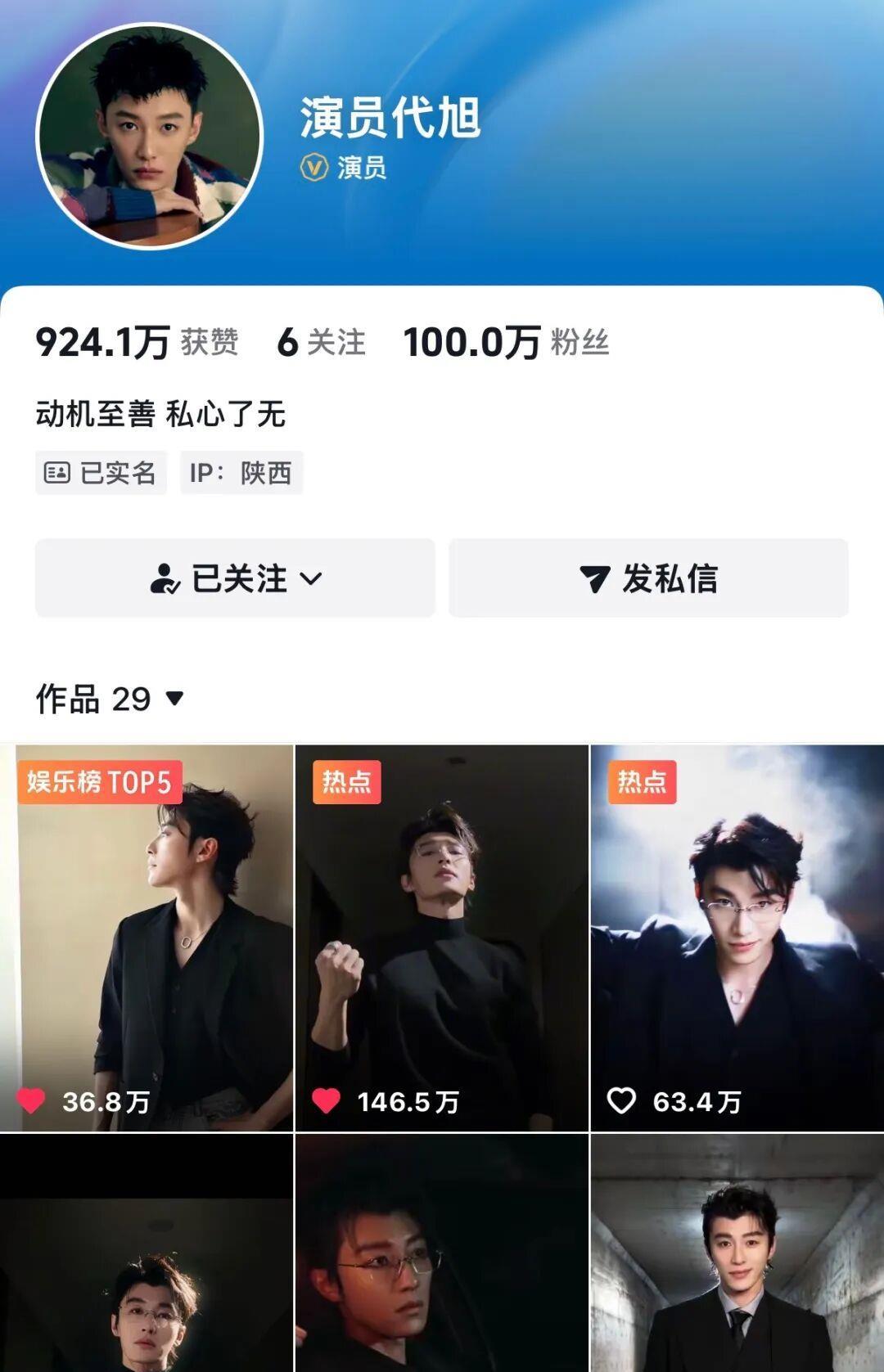Play the video with 146.5万 likes

[441, 938]
